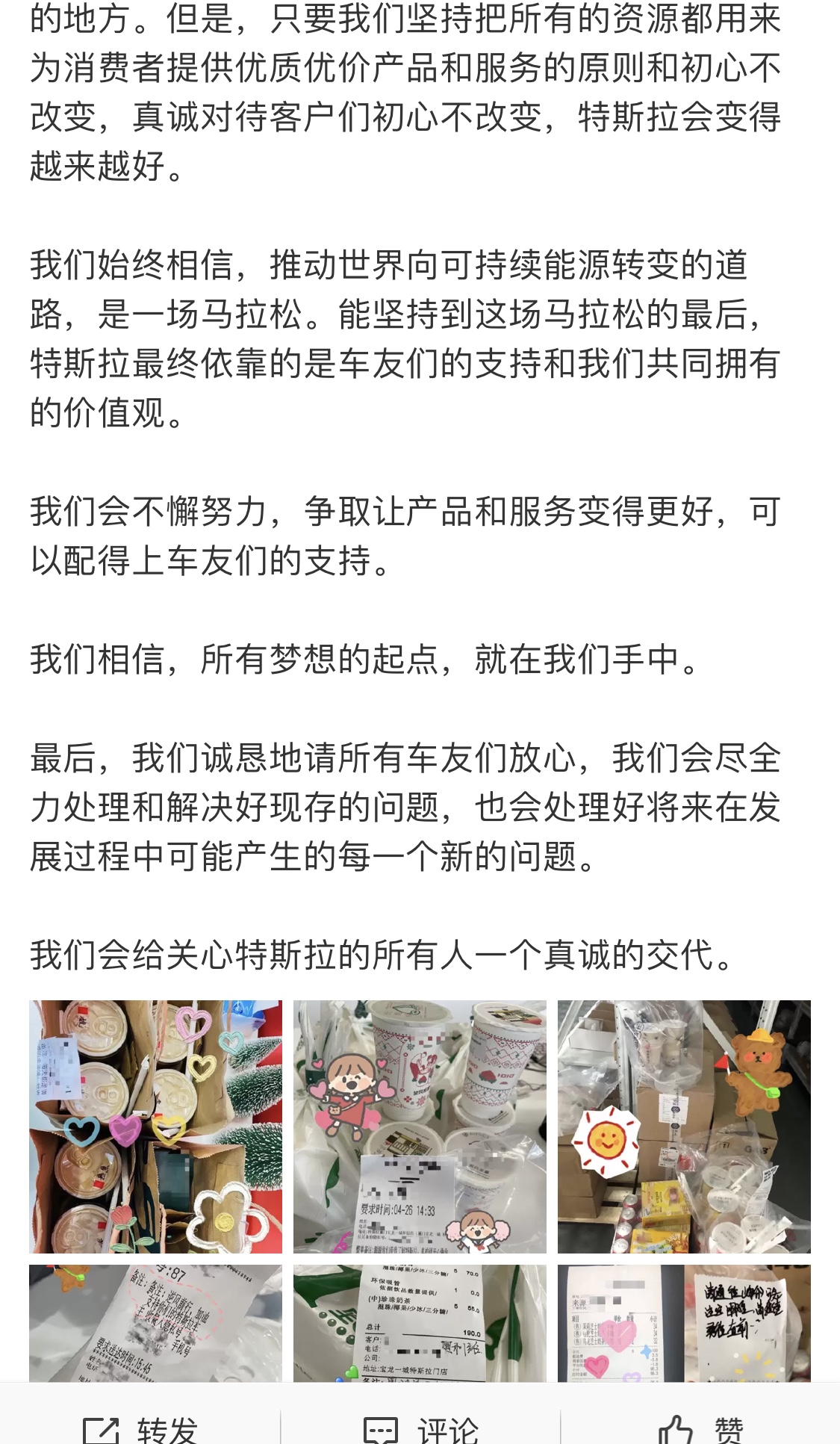Open photo with teddy bear and sun stickers

tap(683, 1126)
